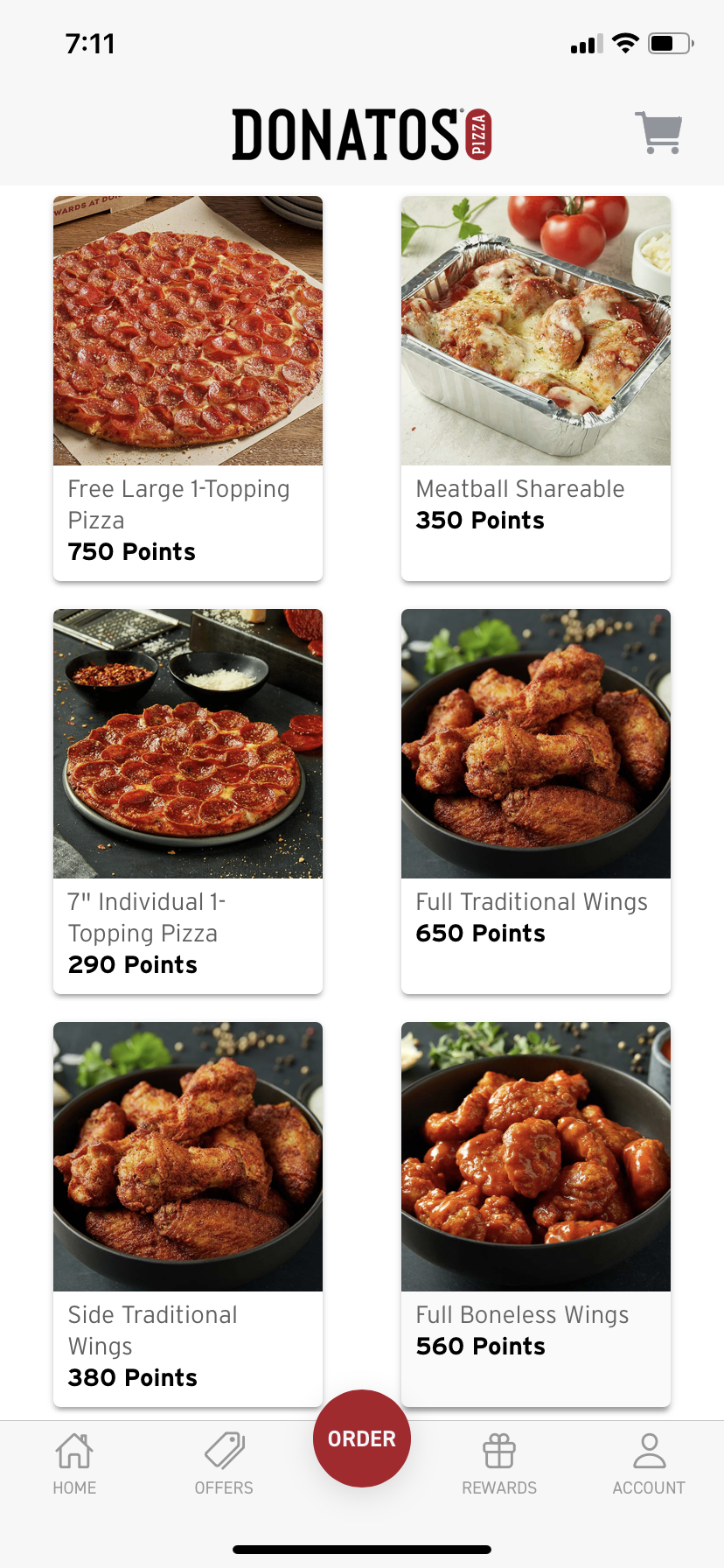Select the Free Large 1-Topping Pizza reward
This screenshot has height=1568, width=724.
(188, 388)
